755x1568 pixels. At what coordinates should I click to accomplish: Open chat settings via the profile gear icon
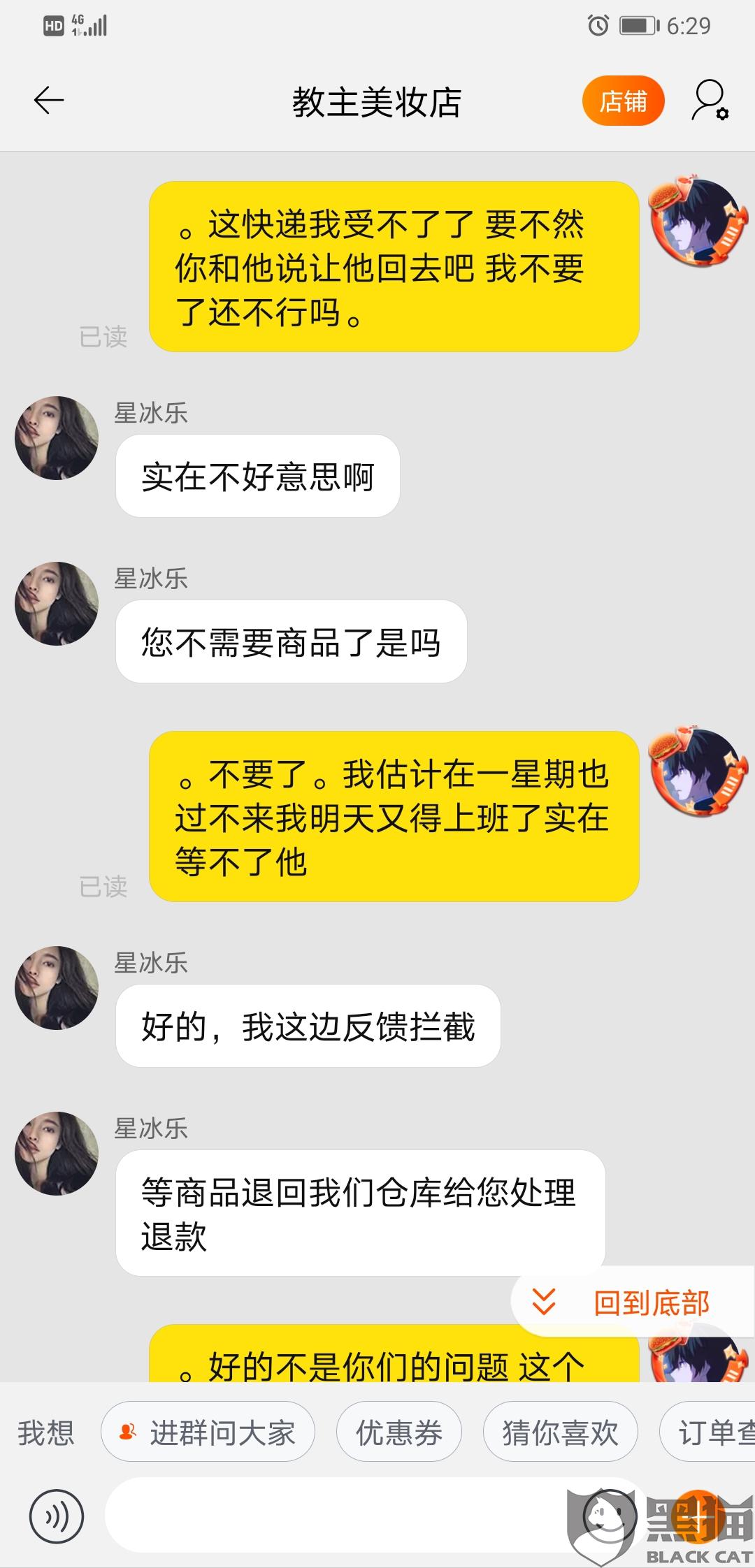point(710,101)
